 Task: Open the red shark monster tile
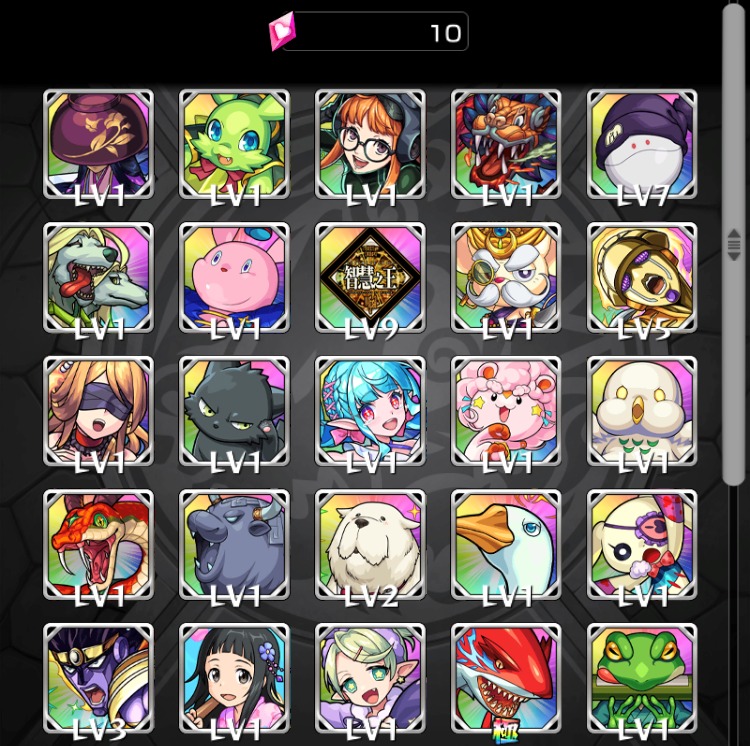click(x=506, y=679)
